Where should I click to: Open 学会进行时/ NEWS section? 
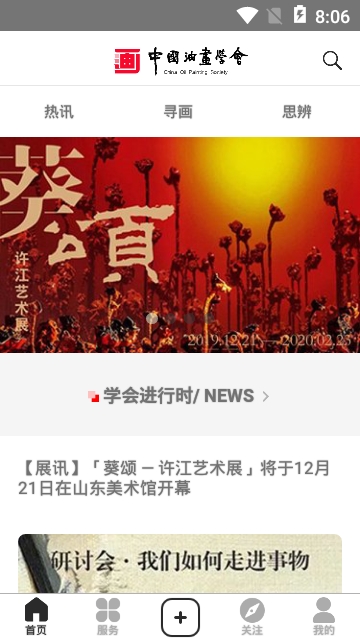pos(179,396)
